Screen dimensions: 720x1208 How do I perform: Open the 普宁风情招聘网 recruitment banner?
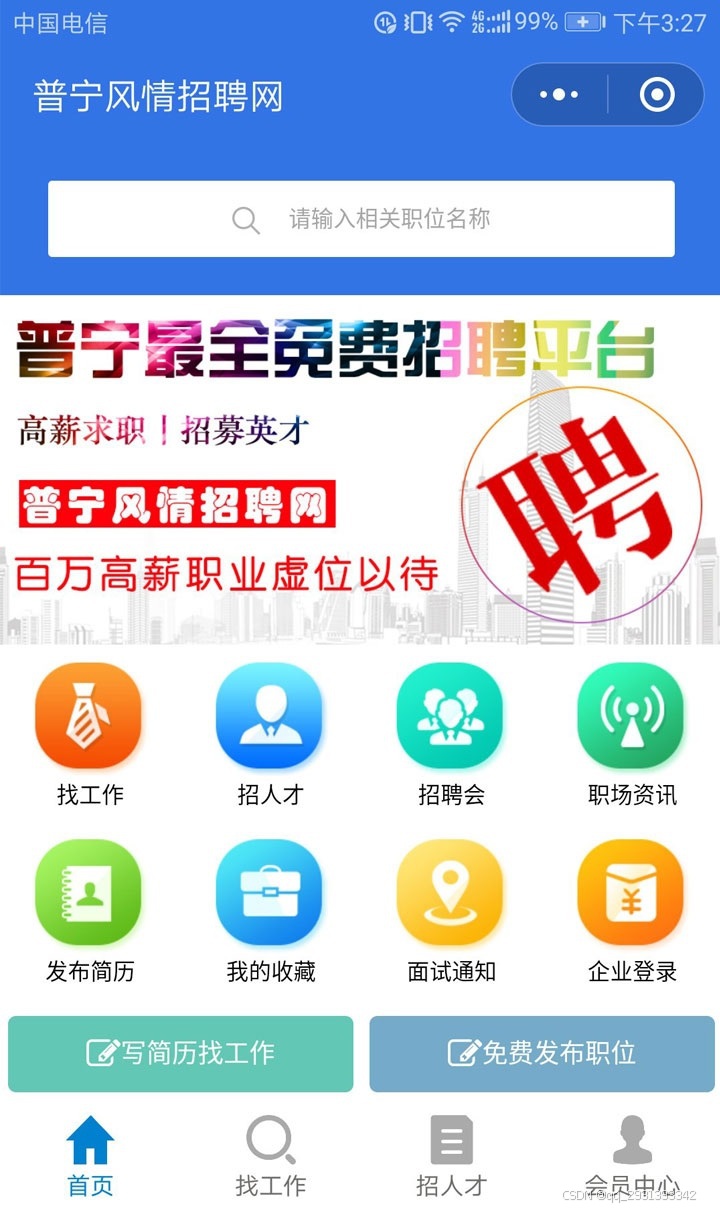[x=360, y=470]
